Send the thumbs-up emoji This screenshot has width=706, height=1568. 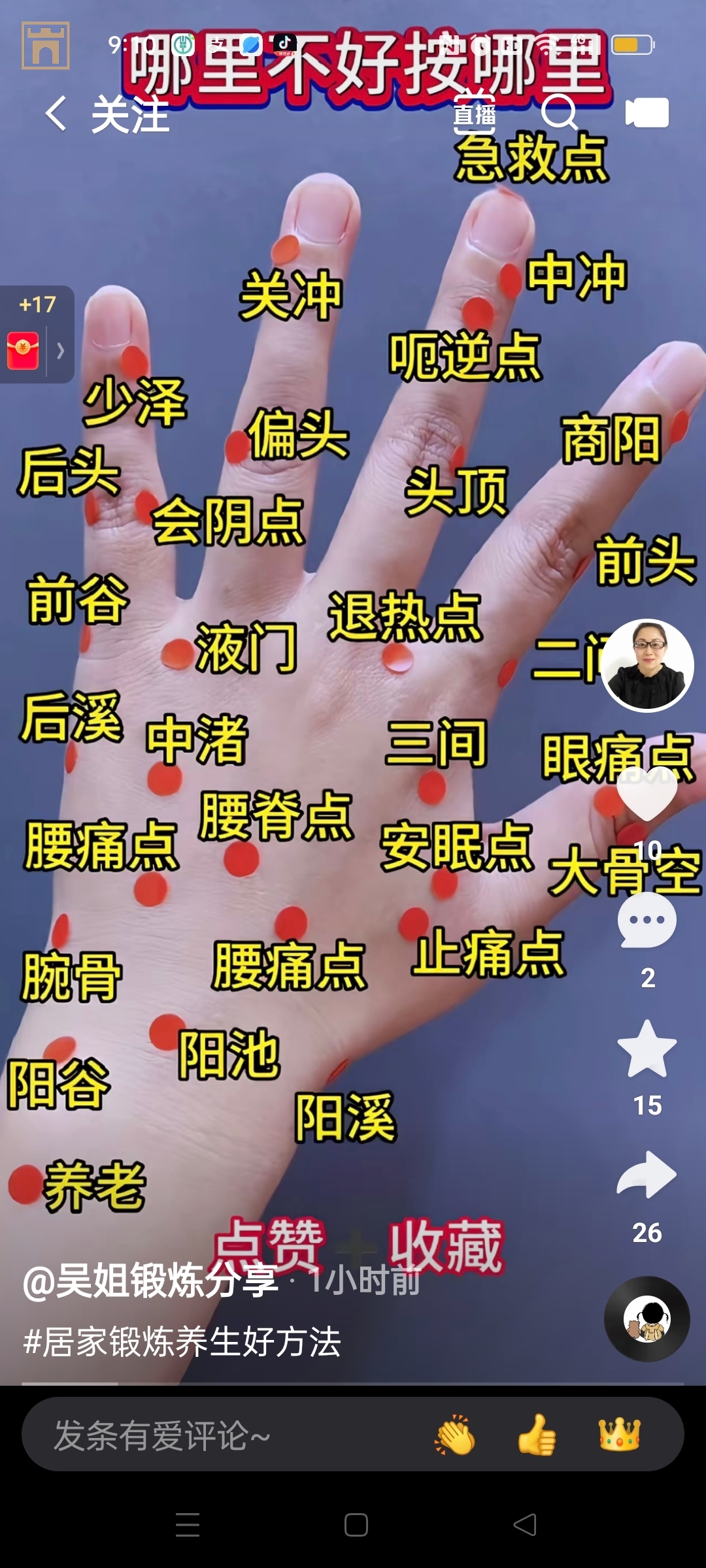coord(537,1435)
